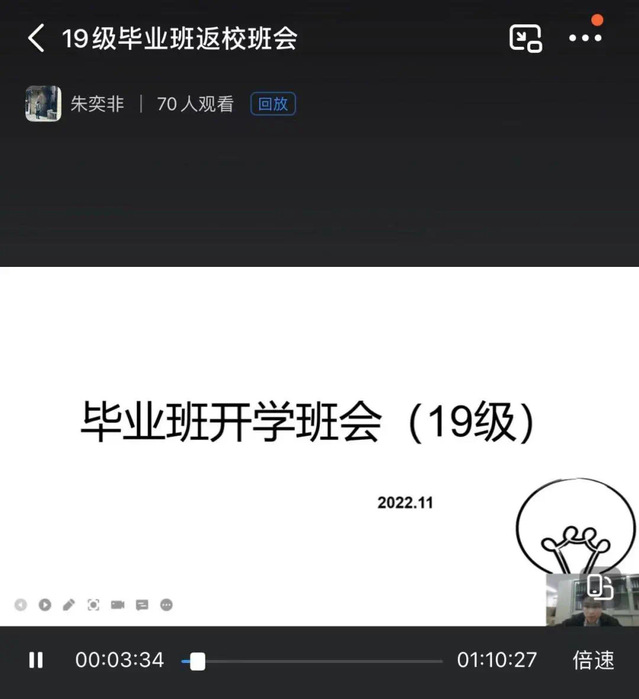
Task: Change playback speed via 倍速
Action: (x=593, y=660)
